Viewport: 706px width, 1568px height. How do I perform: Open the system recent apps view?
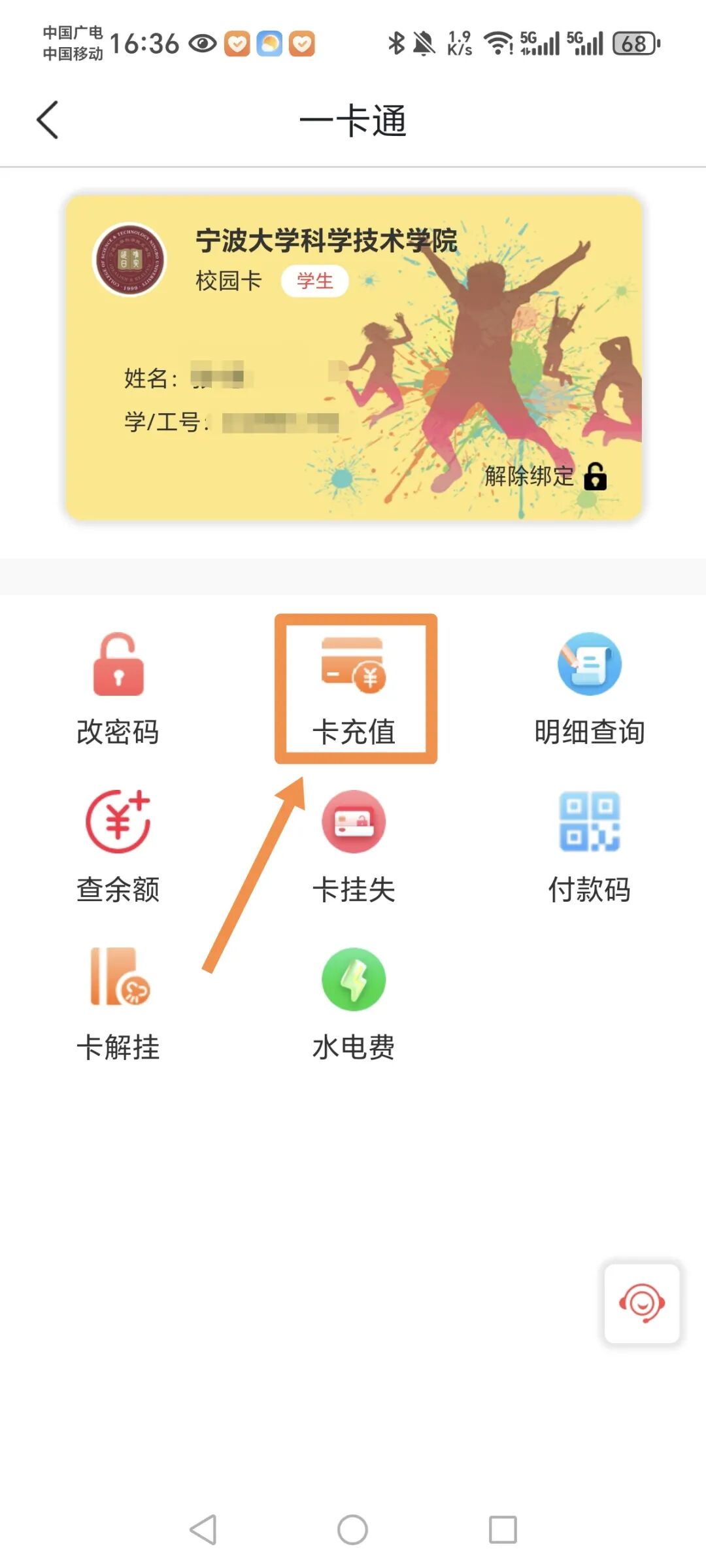[x=503, y=1530]
